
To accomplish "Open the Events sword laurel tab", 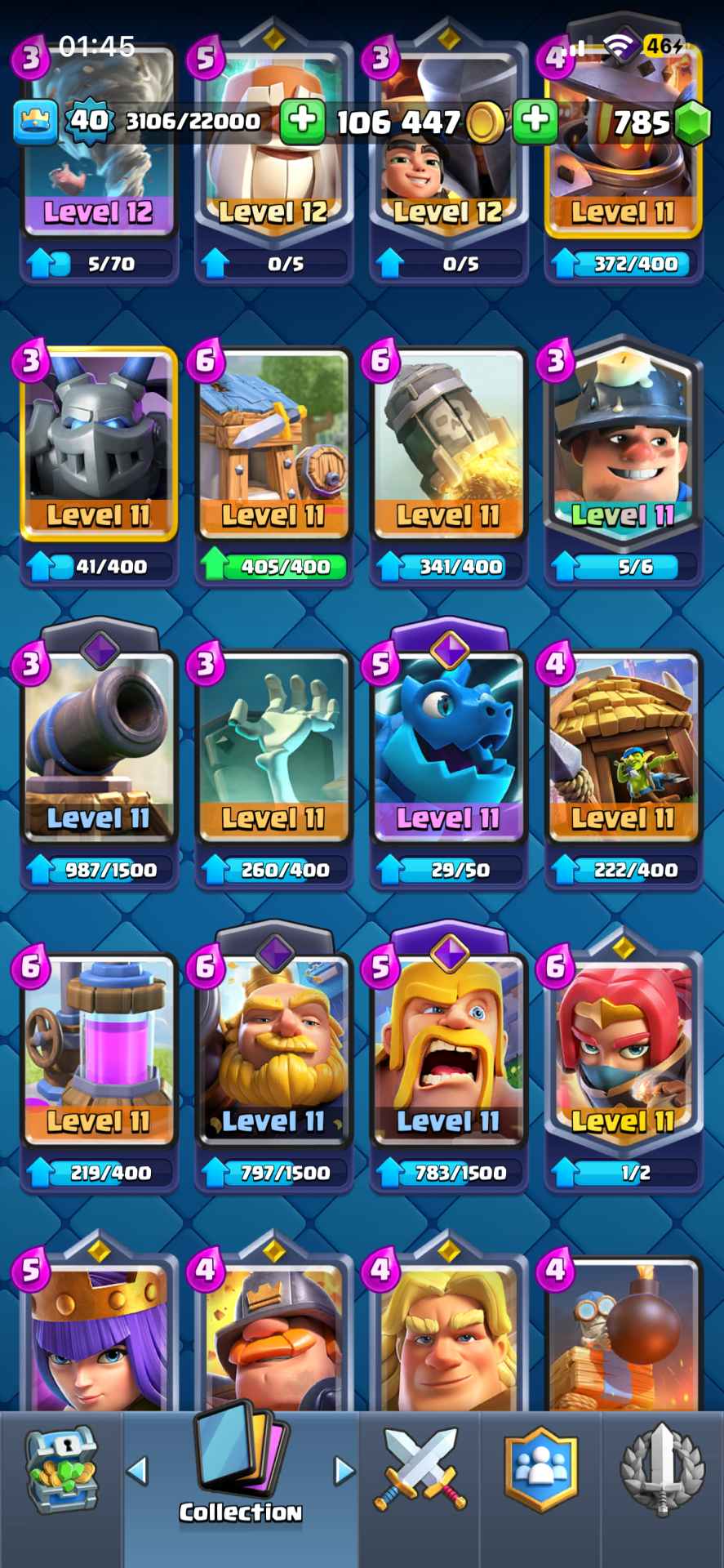I will pyautogui.click(x=662, y=1470).
